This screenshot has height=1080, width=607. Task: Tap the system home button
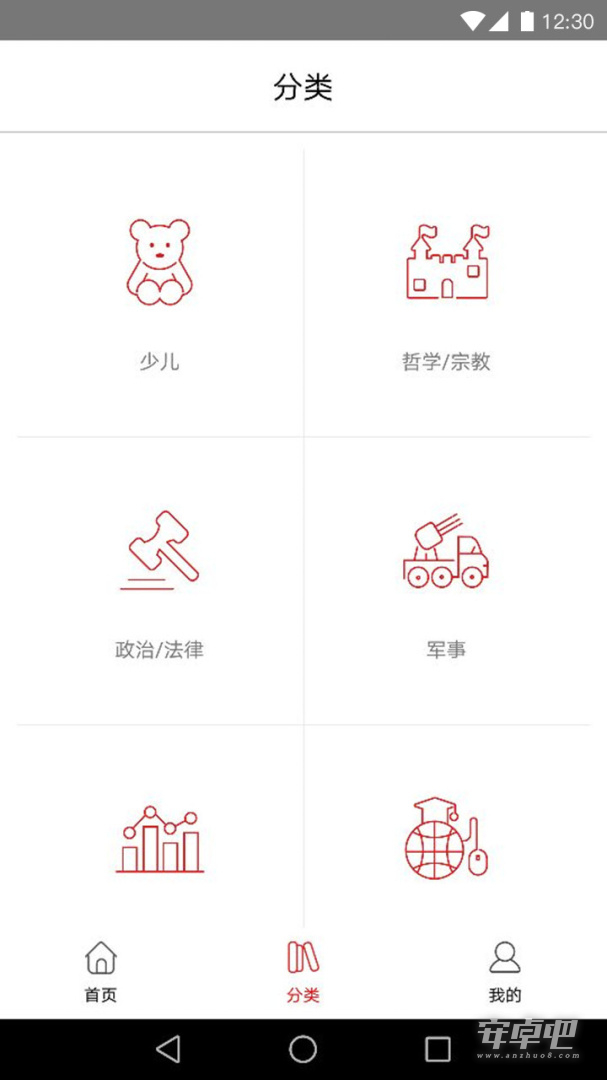click(x=303, y=1049)
